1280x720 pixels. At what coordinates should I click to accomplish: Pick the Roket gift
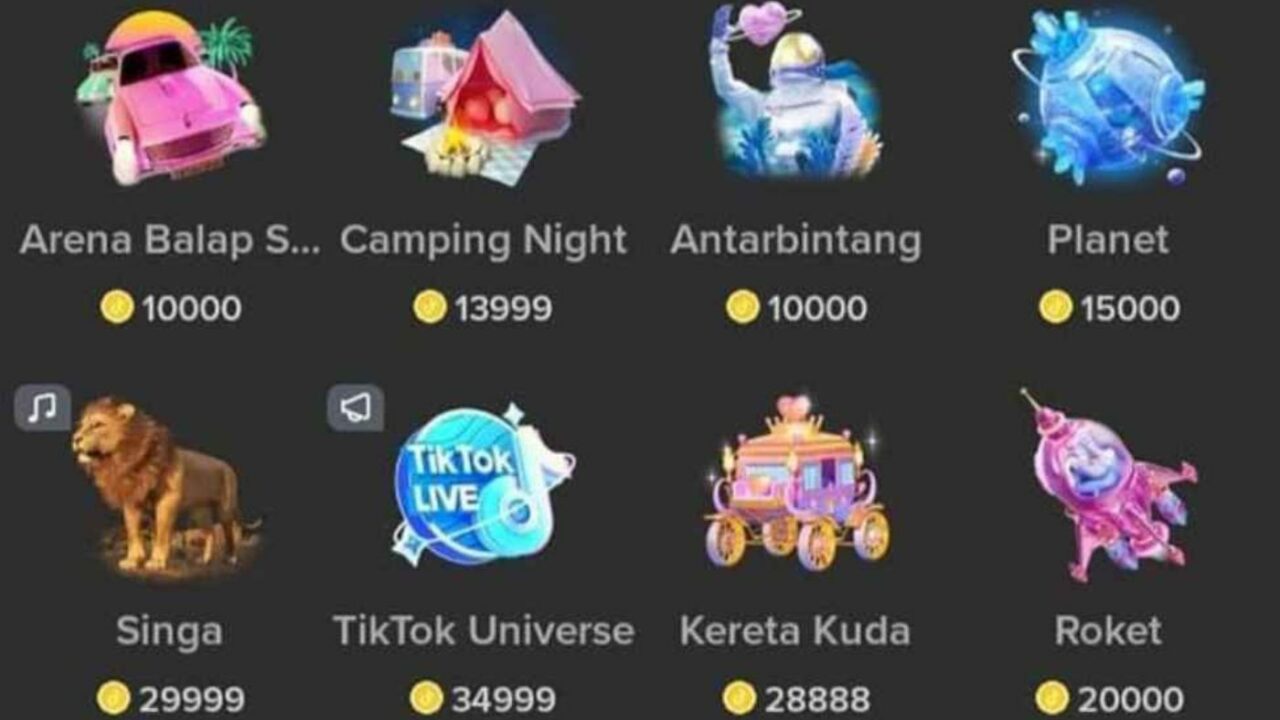point(1108,485)
